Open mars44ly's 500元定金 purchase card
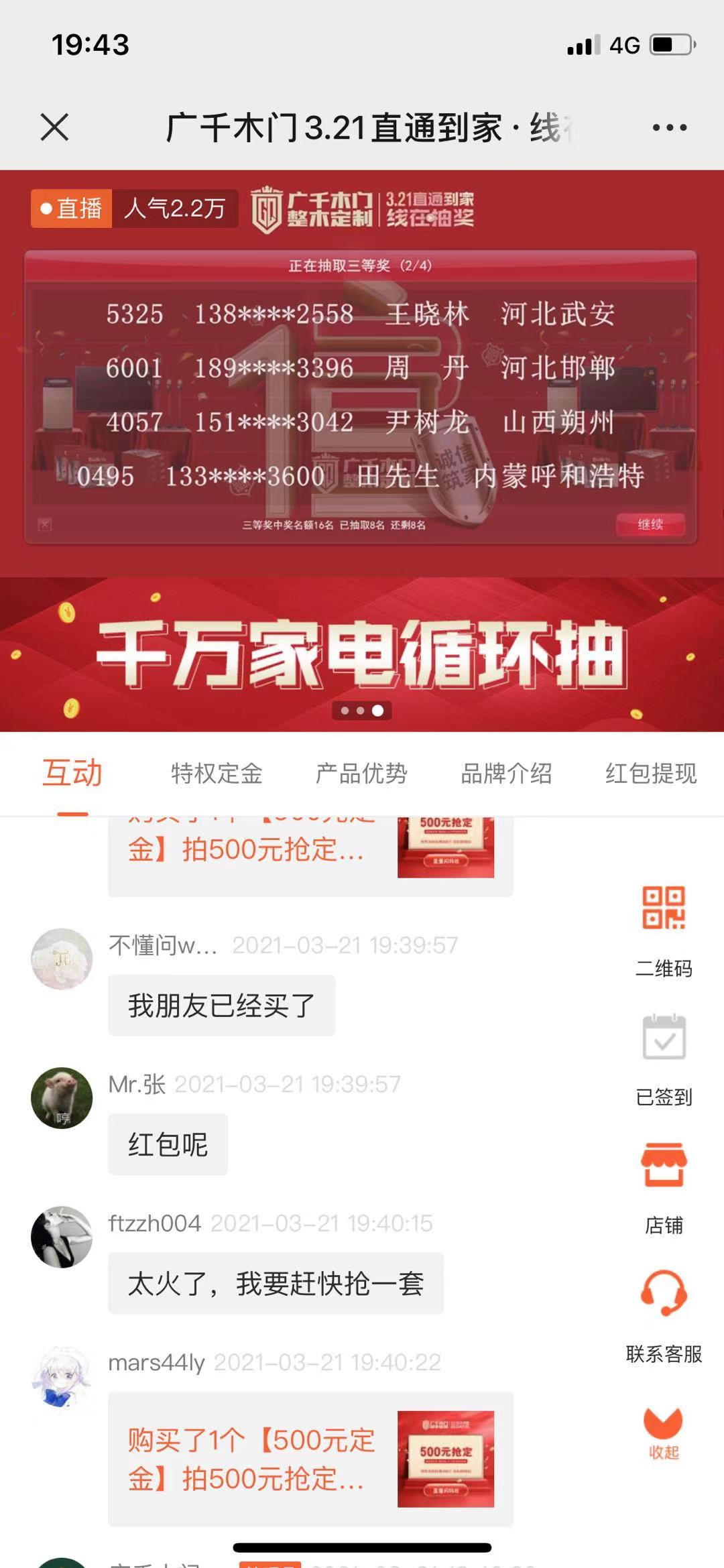 [x=310, y=1459]
